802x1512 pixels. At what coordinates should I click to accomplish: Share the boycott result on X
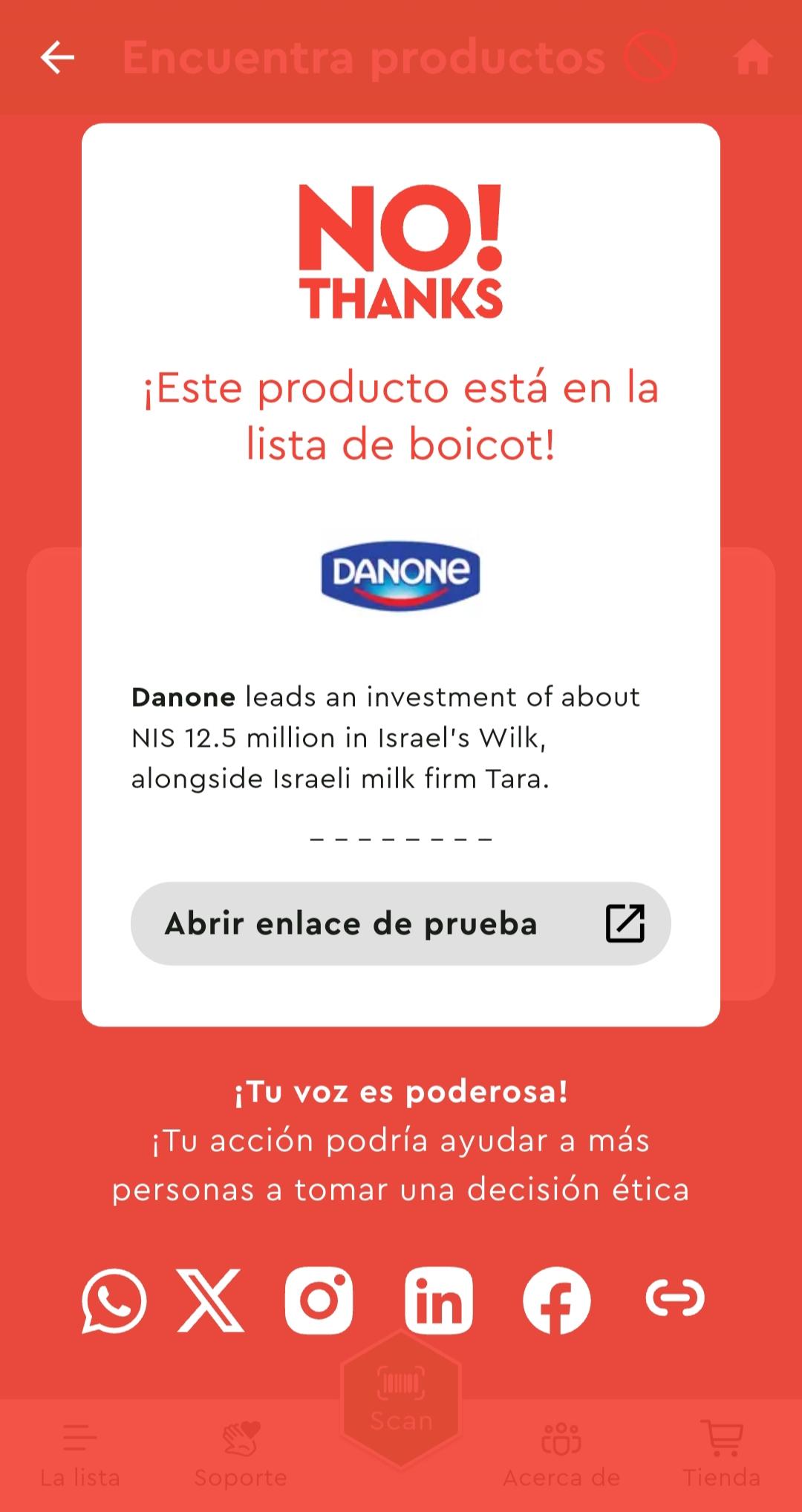click(x=210, y=1300)
